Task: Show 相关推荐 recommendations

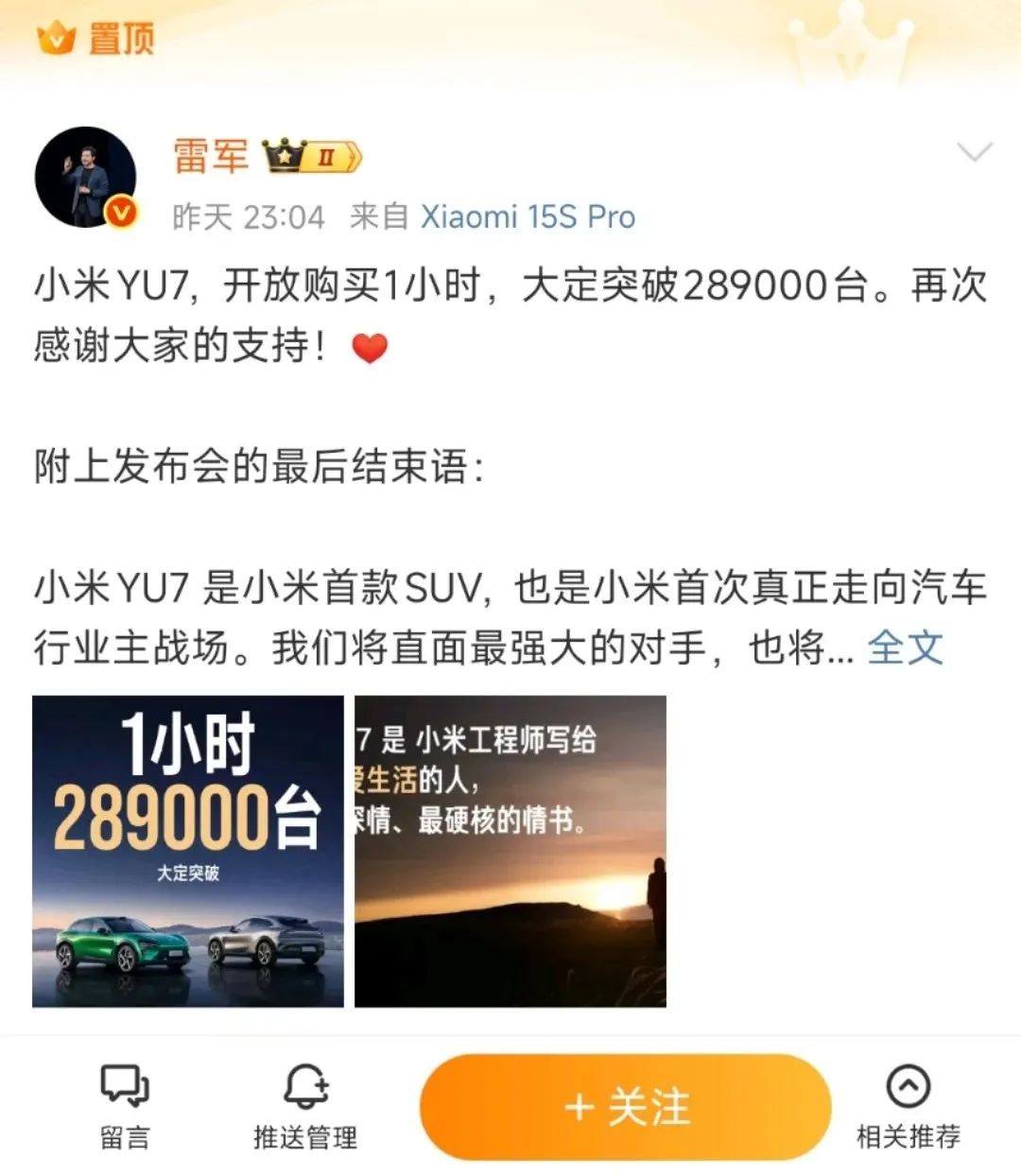Action: coord(908,1106)
